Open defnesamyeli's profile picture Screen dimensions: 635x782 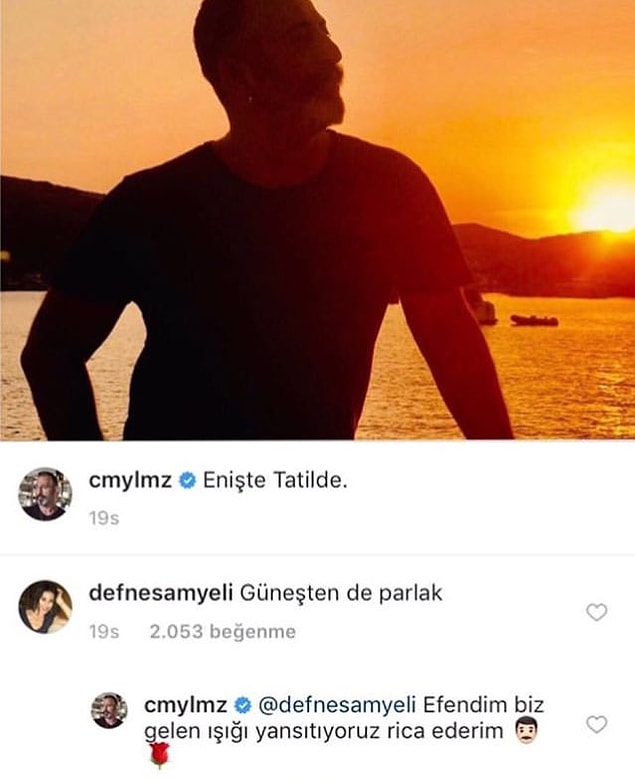tap(45, 606)
